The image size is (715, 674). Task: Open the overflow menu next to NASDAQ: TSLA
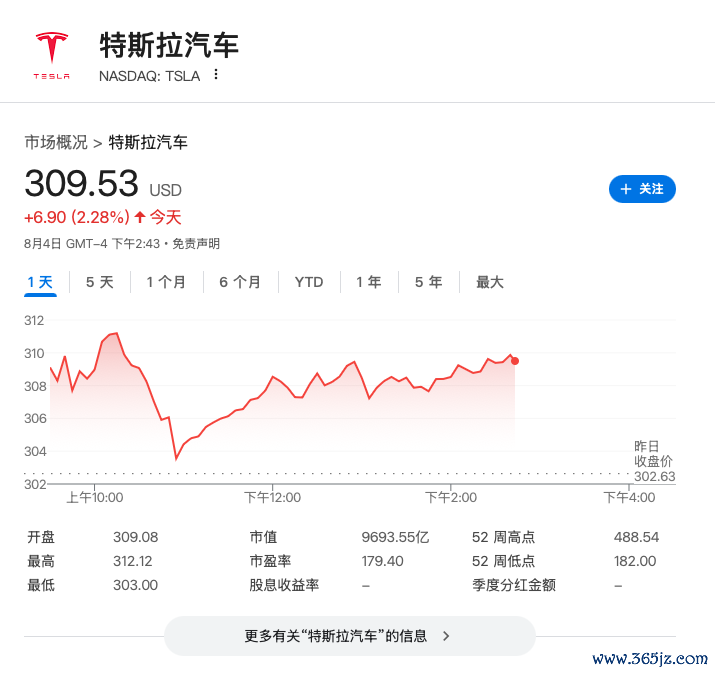coord(215,75)
